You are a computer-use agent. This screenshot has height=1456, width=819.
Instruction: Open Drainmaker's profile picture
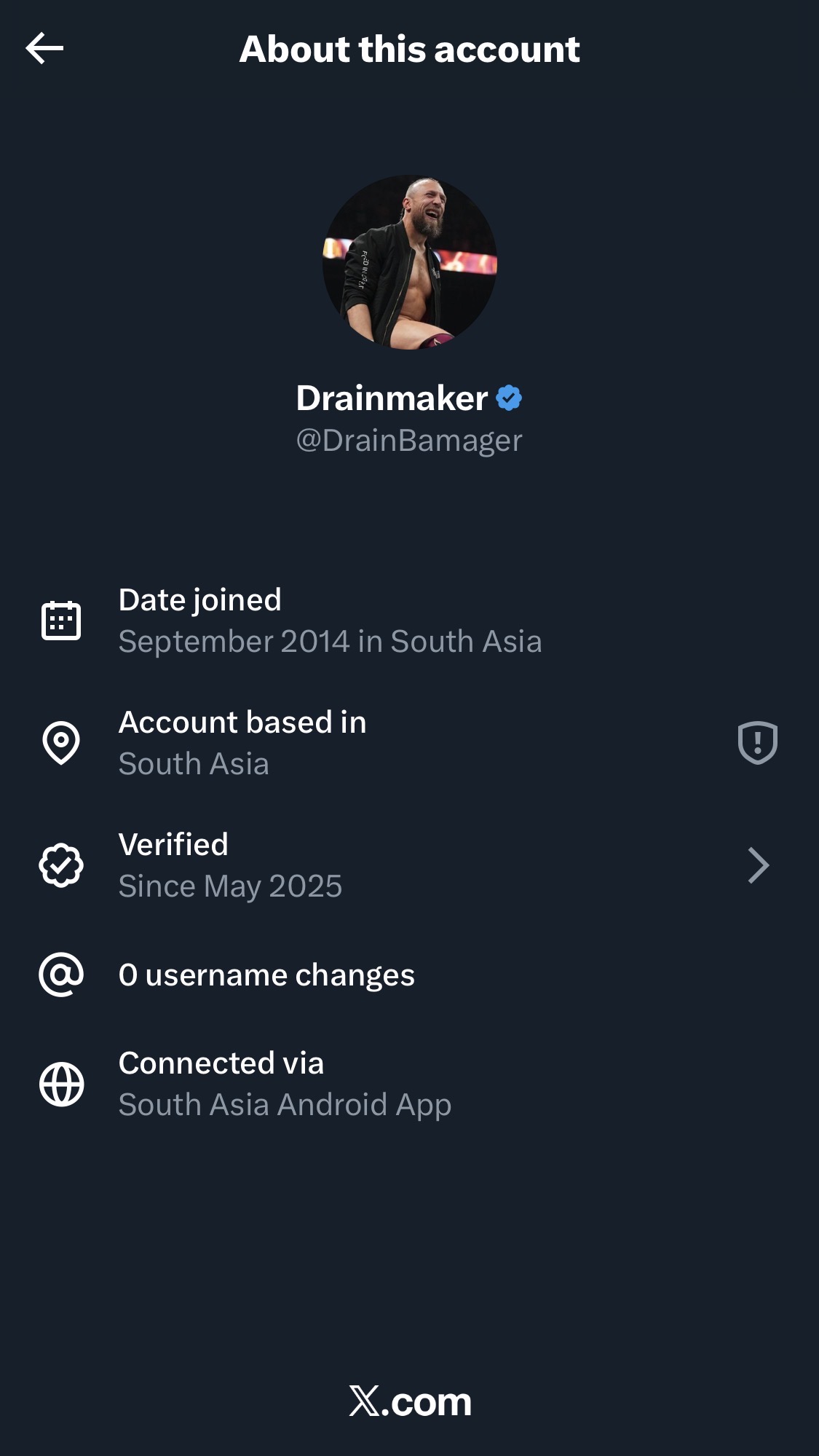tap(410, 262)
